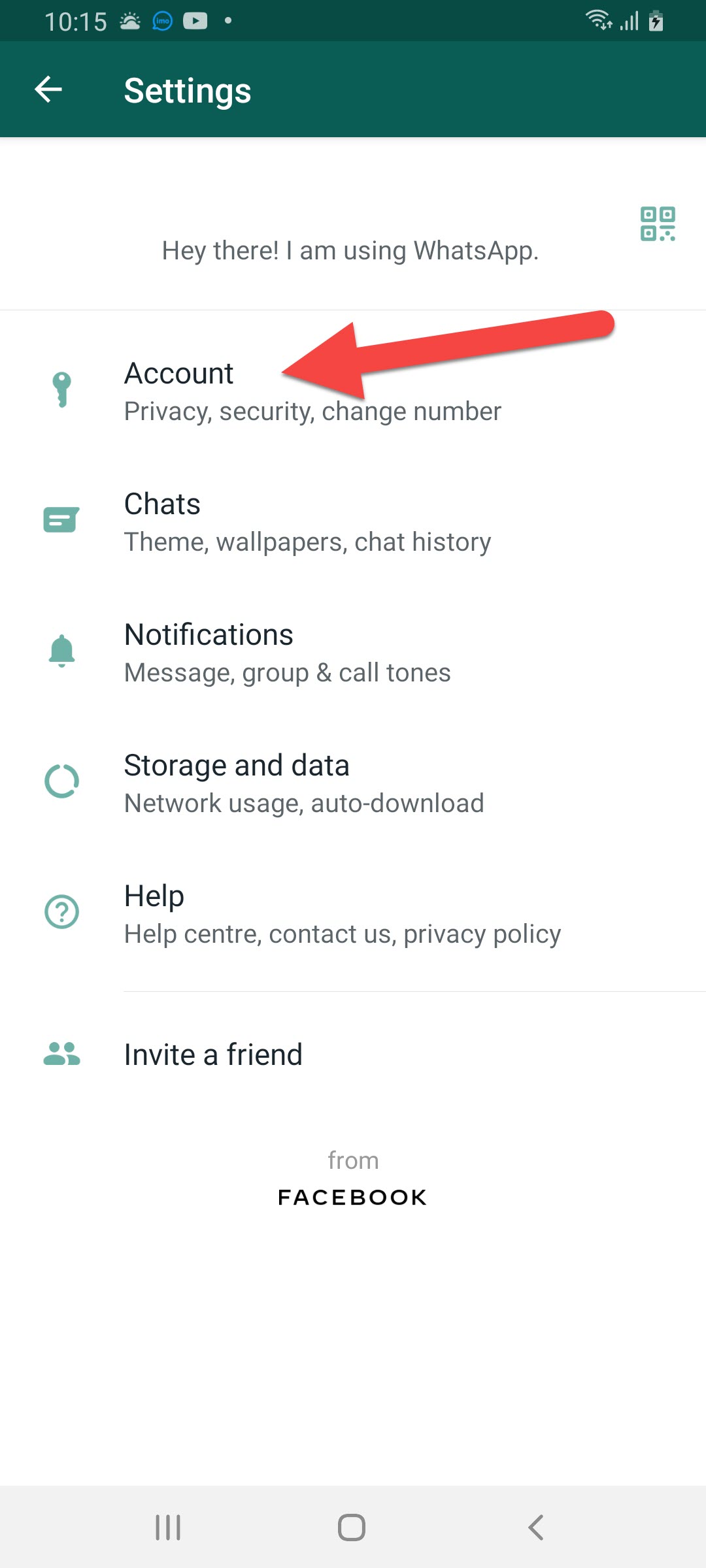Open the QR code icon

(x=658, y=224)
